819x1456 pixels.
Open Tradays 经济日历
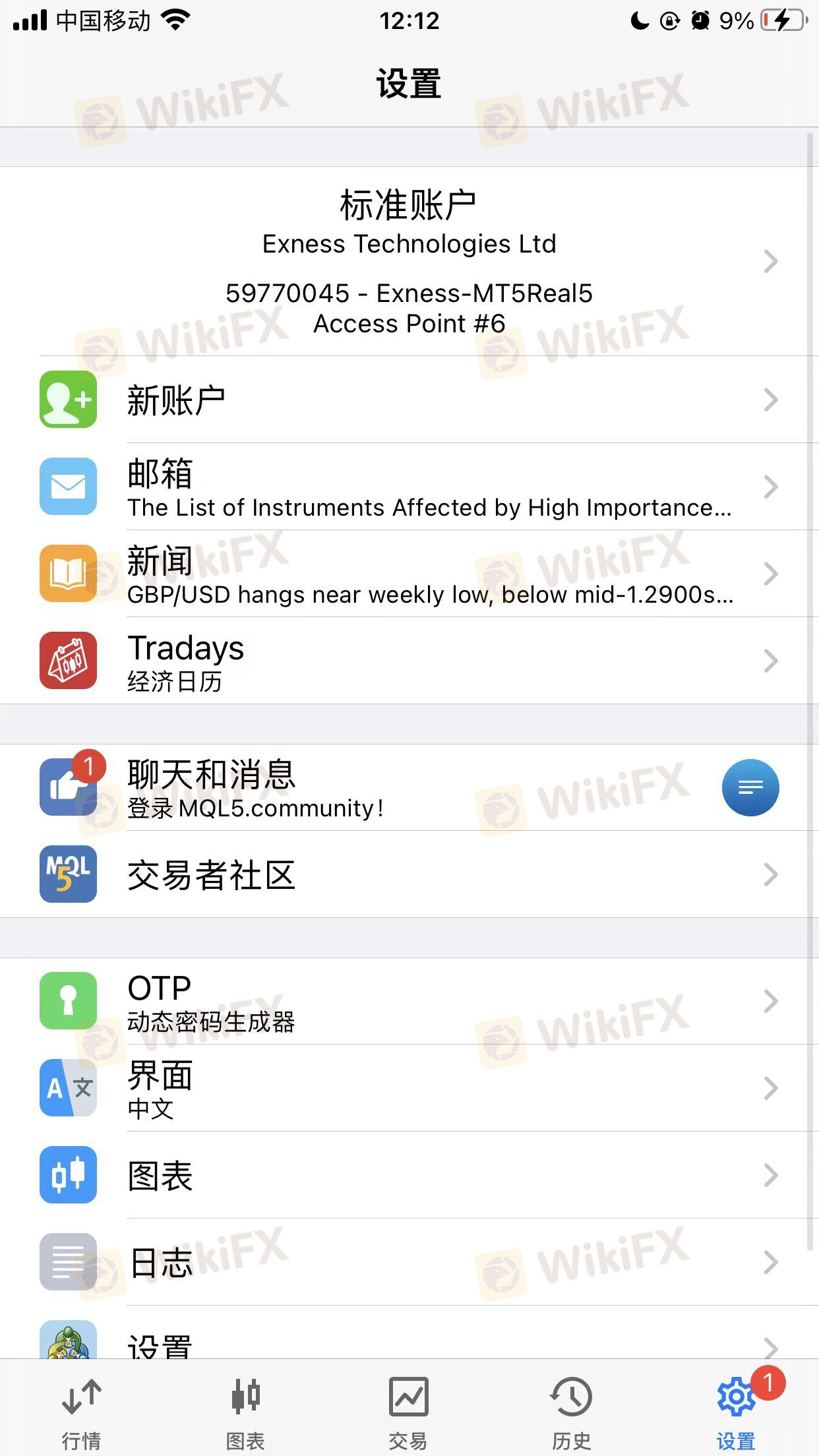pos(409,661)
